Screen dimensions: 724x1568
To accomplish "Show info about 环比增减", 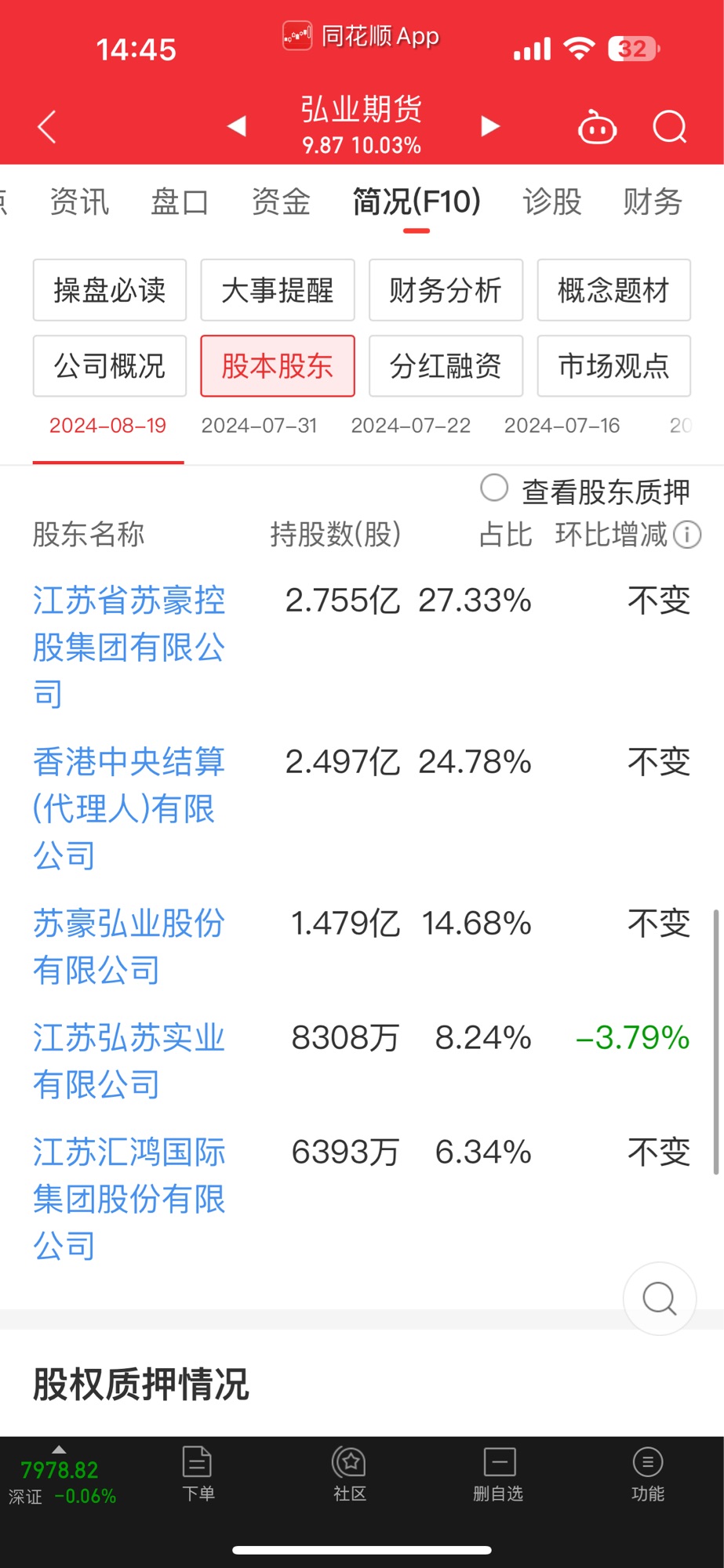I will (687, 535).
